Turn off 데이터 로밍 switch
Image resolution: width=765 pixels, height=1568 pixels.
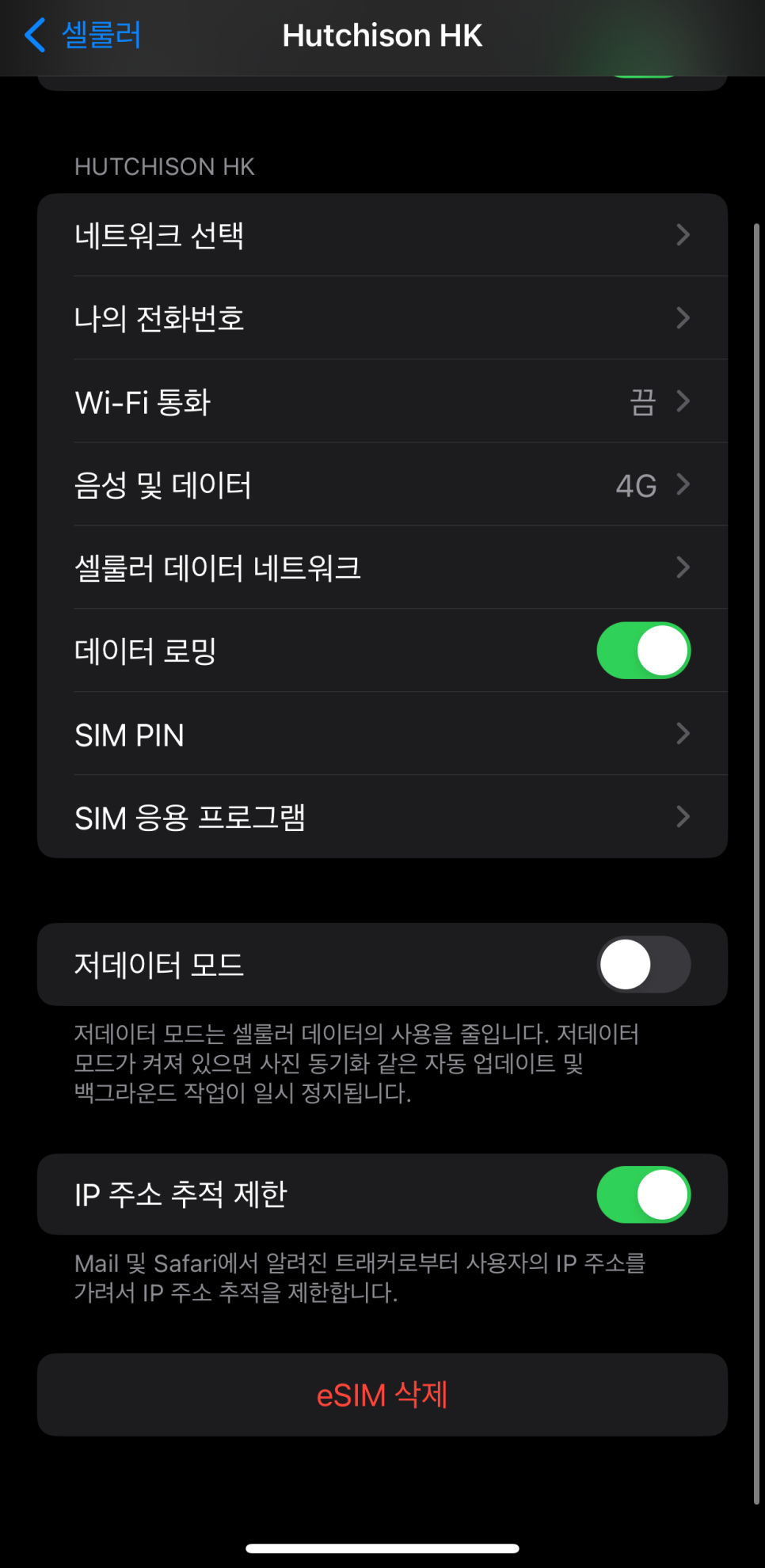642,651
